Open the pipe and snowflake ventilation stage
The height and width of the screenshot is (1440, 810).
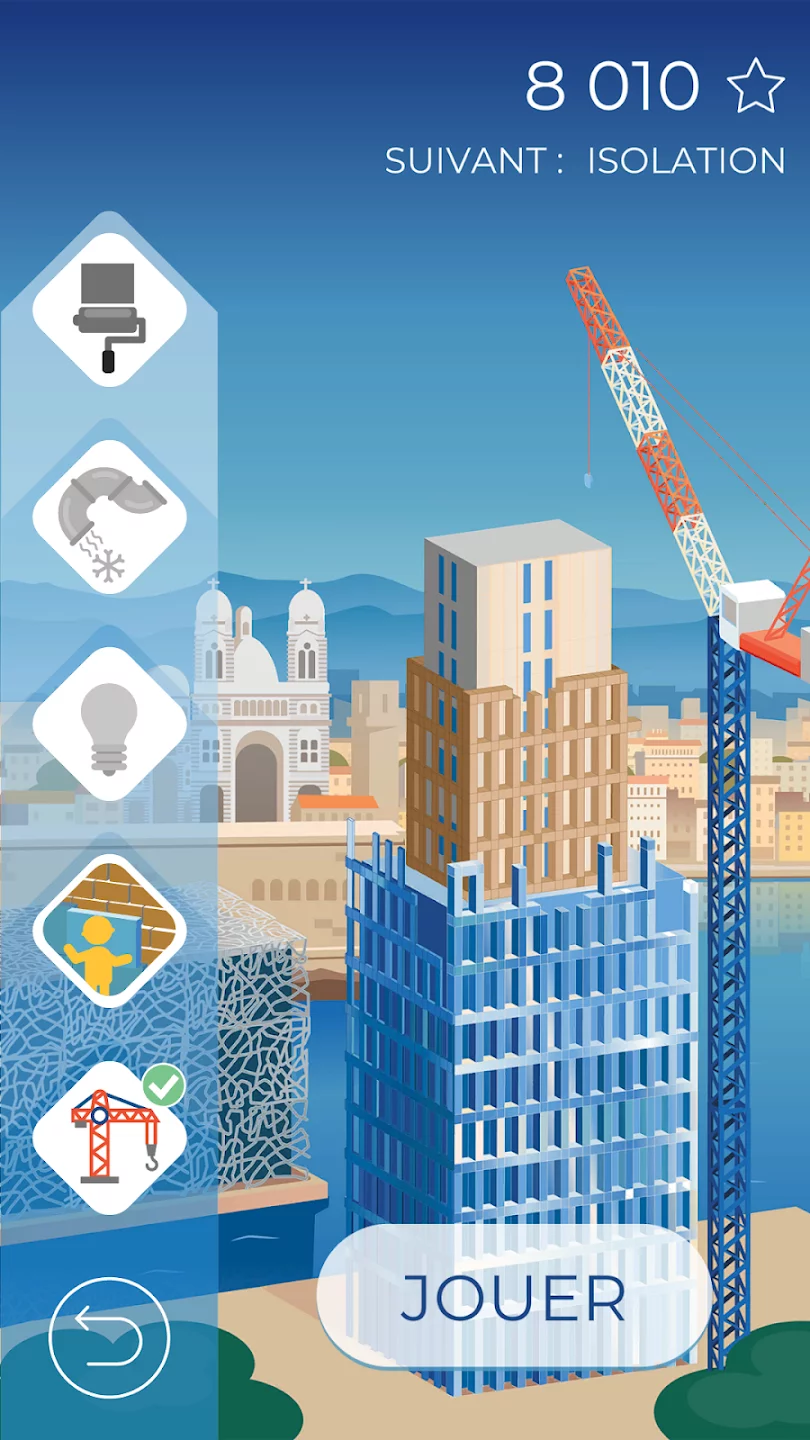110,518
